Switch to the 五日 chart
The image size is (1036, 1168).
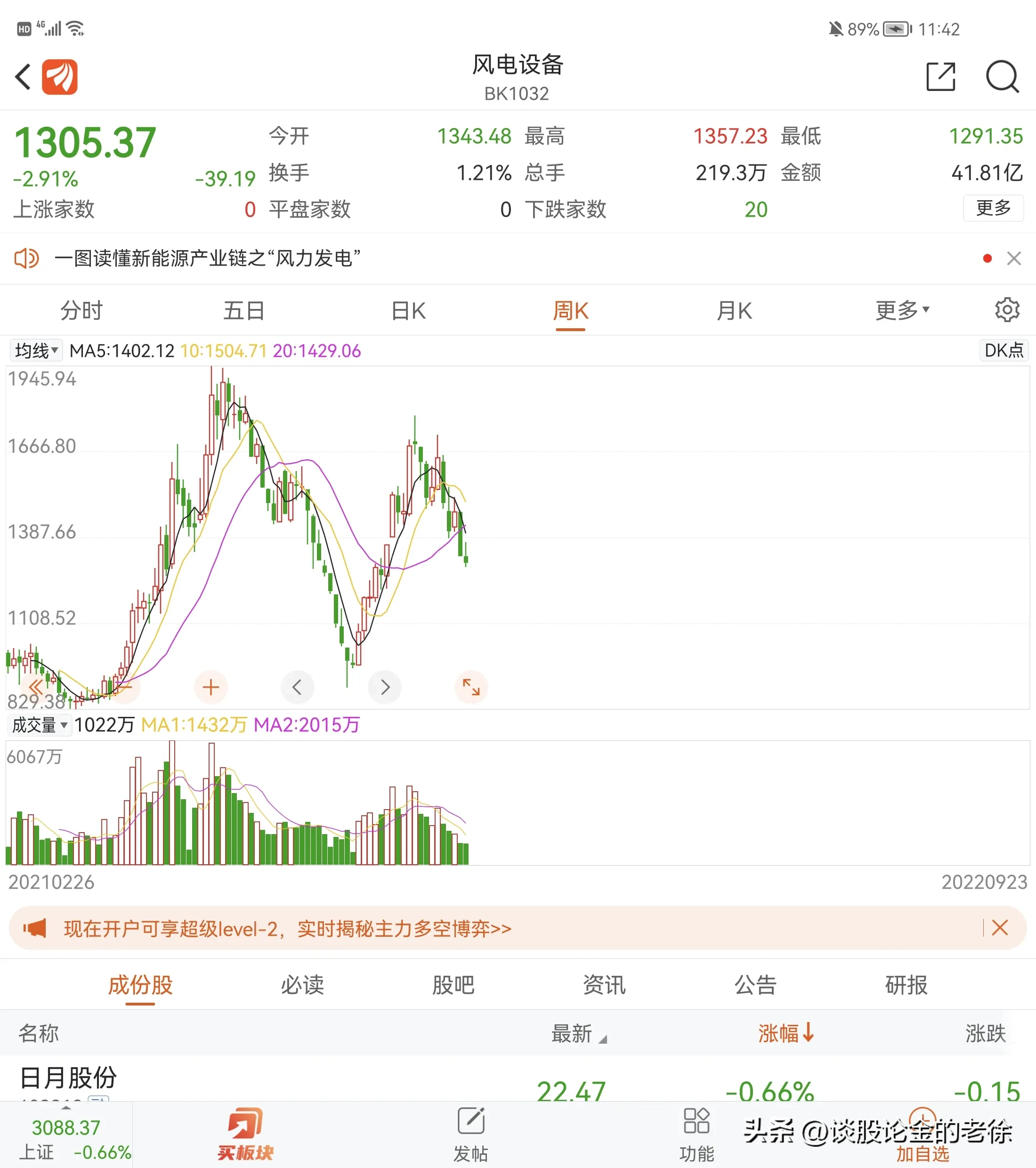(x=244, y=311)
